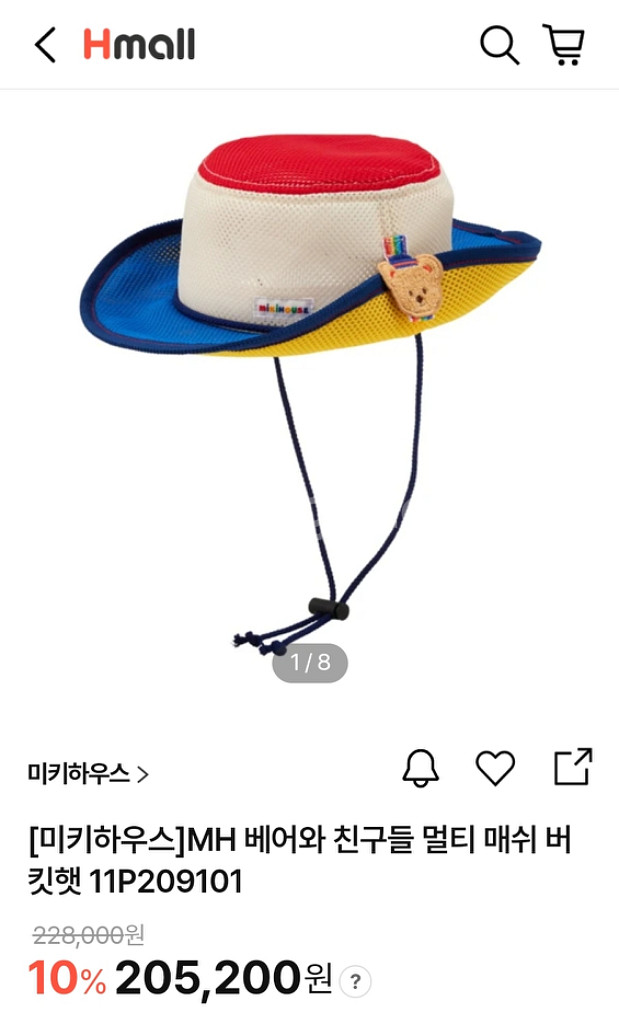Open the search magnifier icon
This screenshot has height=1024, width=619.
pos(499,45)
